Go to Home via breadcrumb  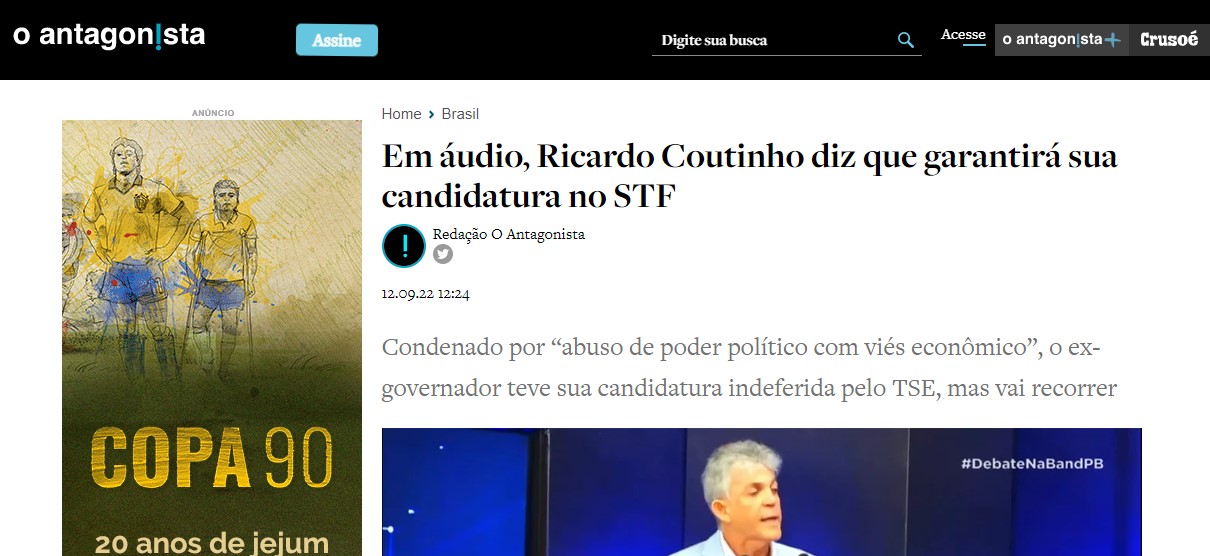pos(401,114)
